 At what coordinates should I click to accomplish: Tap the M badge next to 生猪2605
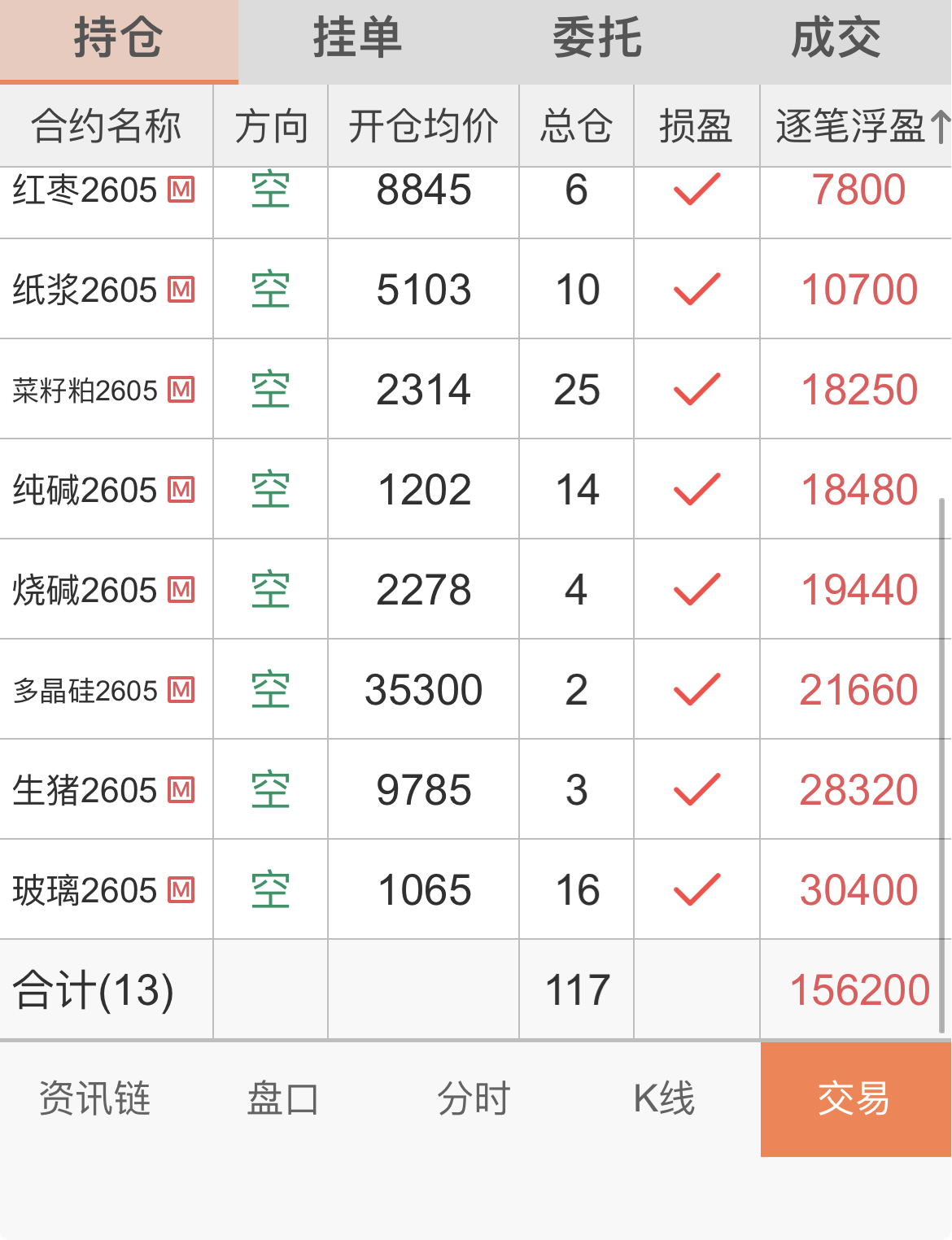(182, 788)
